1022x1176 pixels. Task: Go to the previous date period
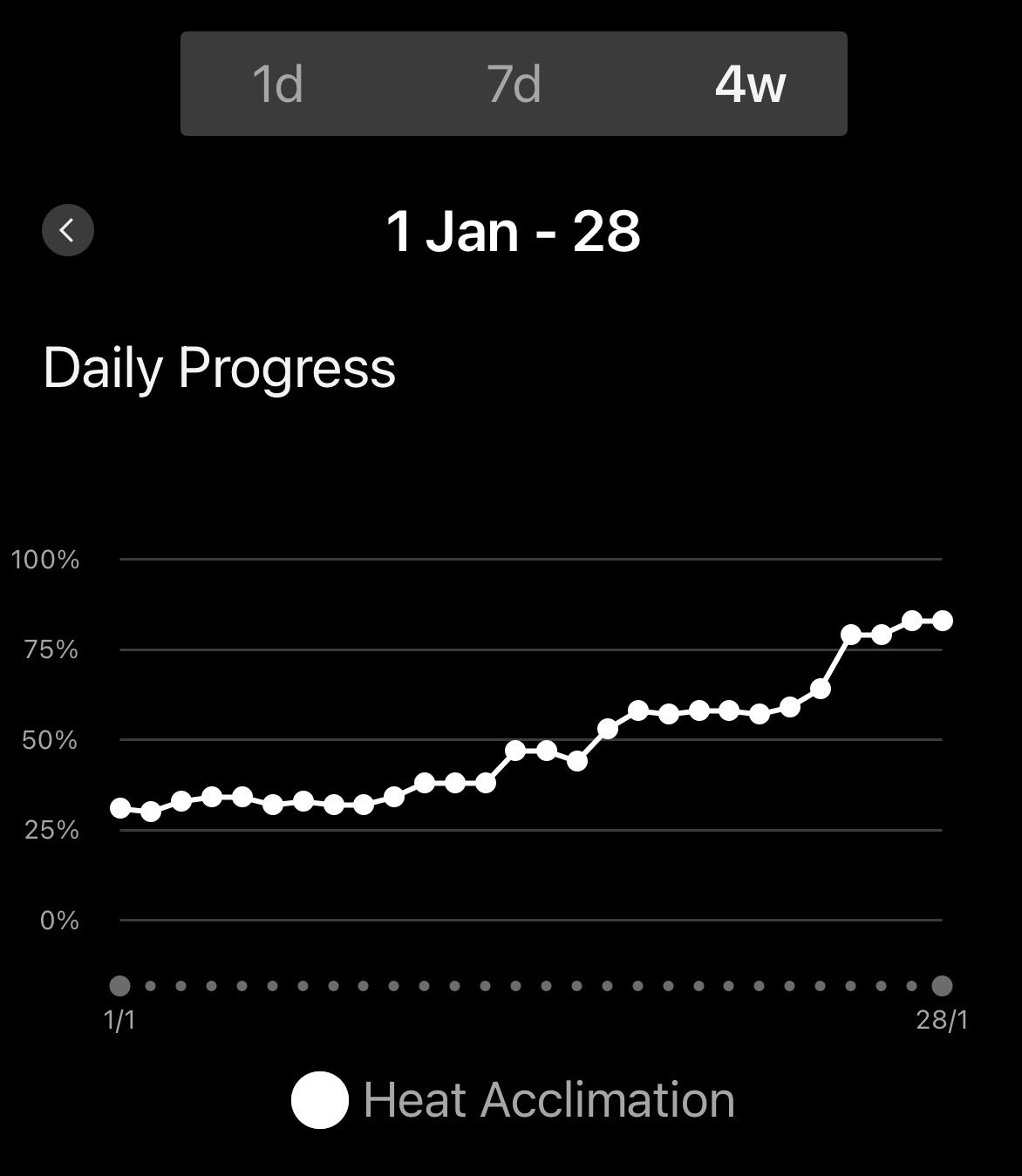tap(68, 230)
